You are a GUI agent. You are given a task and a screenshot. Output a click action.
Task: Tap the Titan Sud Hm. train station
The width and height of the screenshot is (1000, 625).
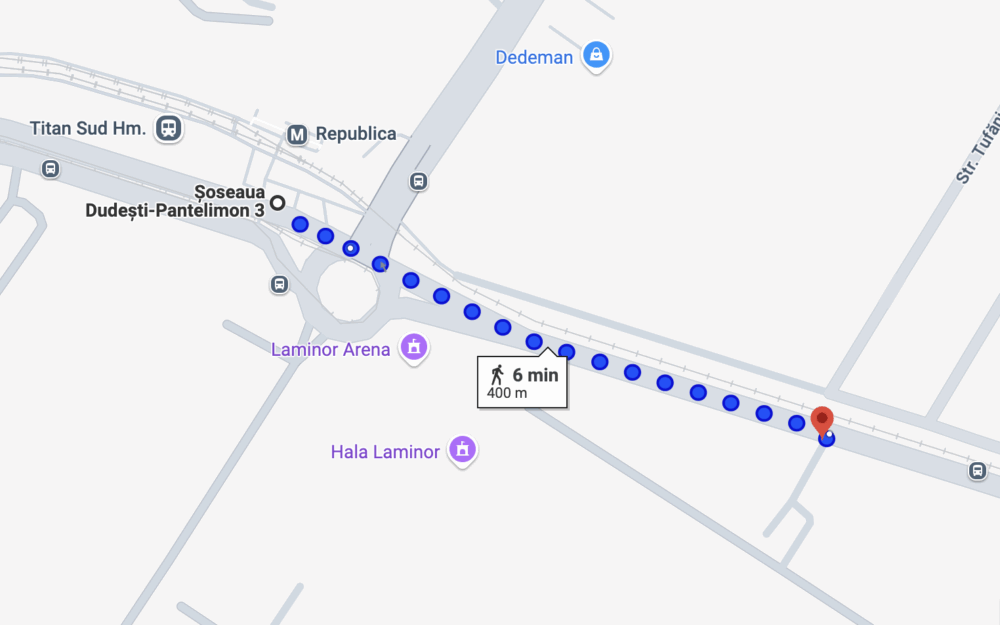coord(168,128)
